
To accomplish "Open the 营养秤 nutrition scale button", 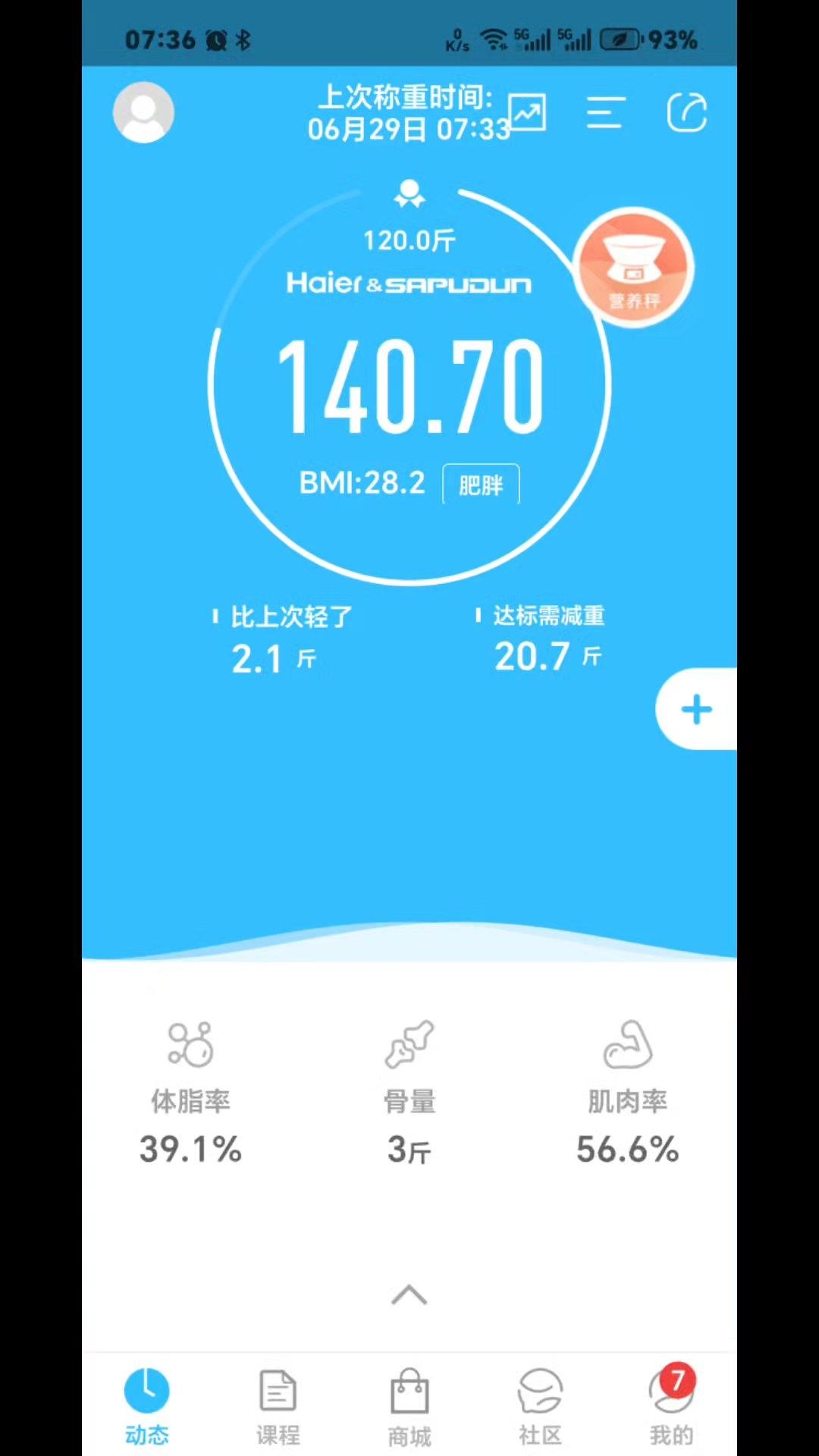I will [634, 268].
